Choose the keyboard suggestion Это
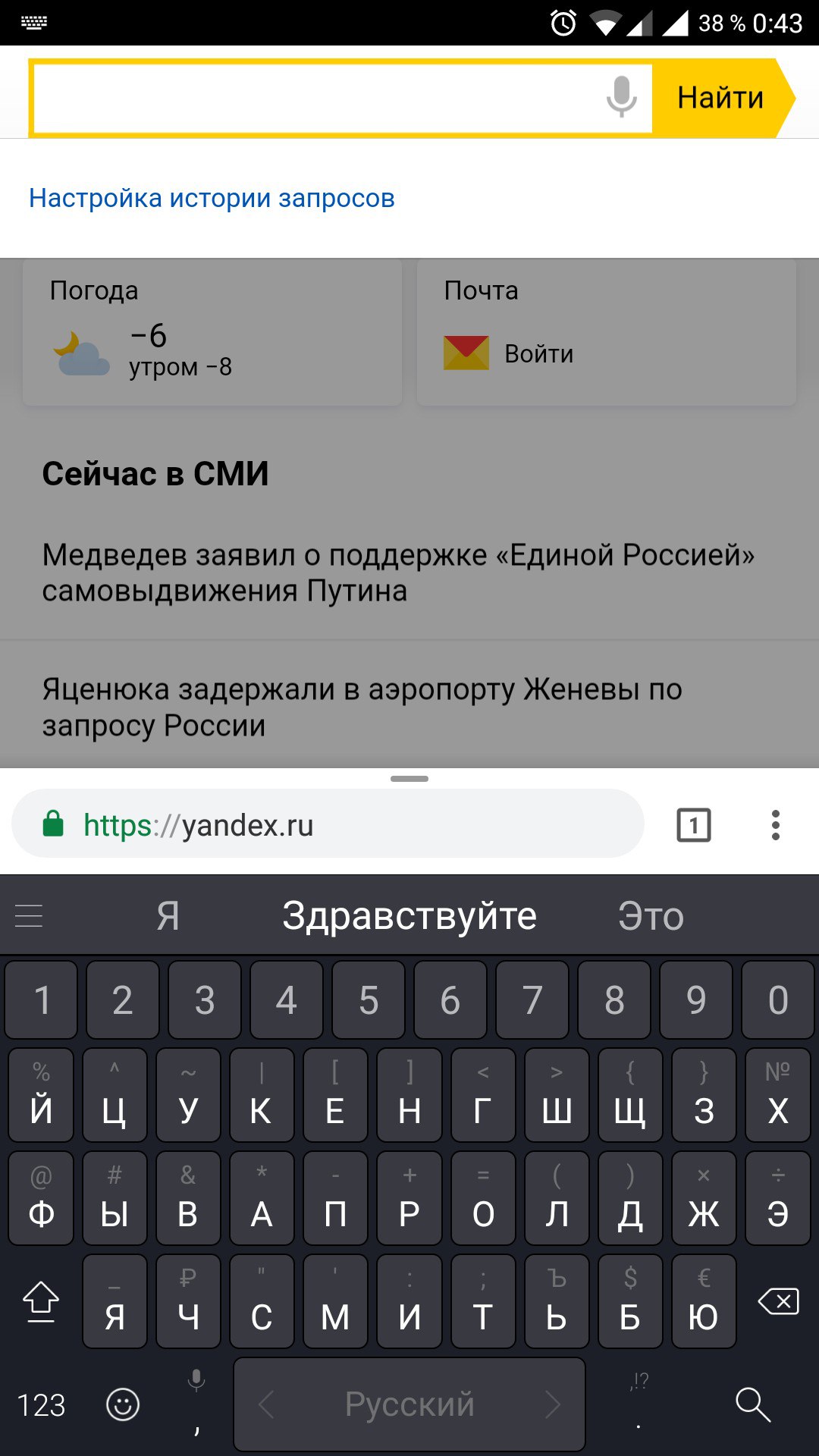The width and height of the screenshot is (819, 1456). click(x=651, y=916)
